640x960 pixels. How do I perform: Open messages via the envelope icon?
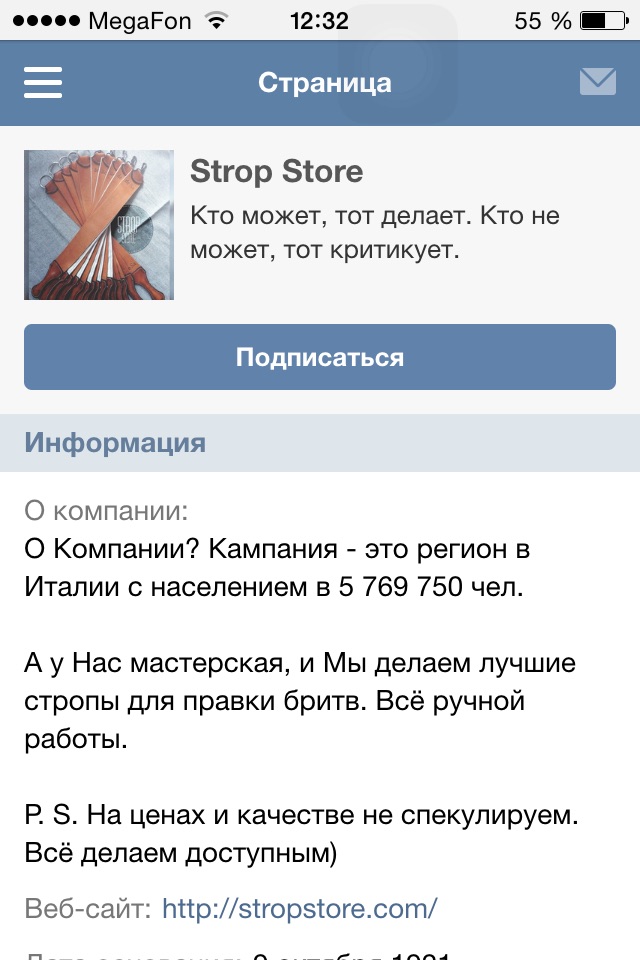point(598,82)
